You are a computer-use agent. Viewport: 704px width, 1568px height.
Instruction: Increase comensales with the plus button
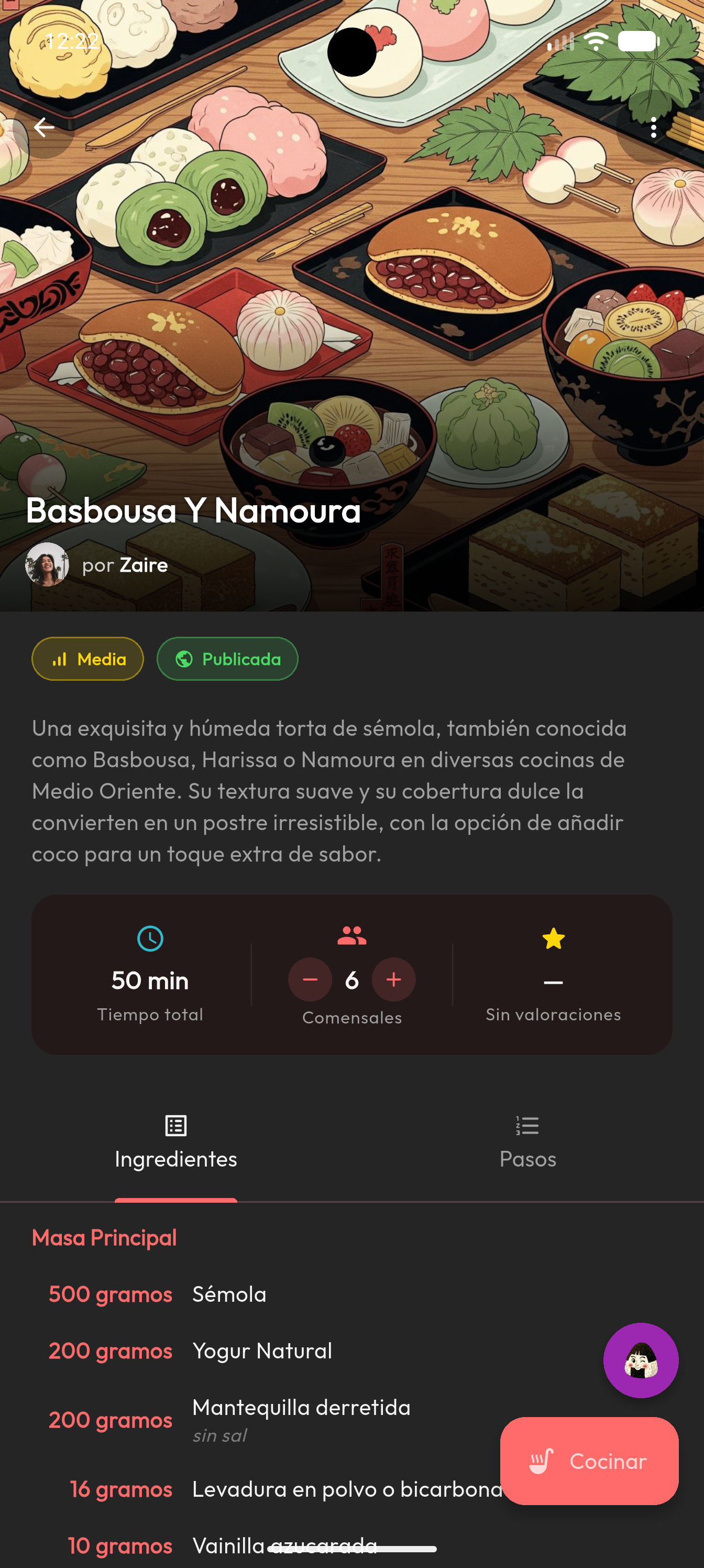(x=394, y=979)
